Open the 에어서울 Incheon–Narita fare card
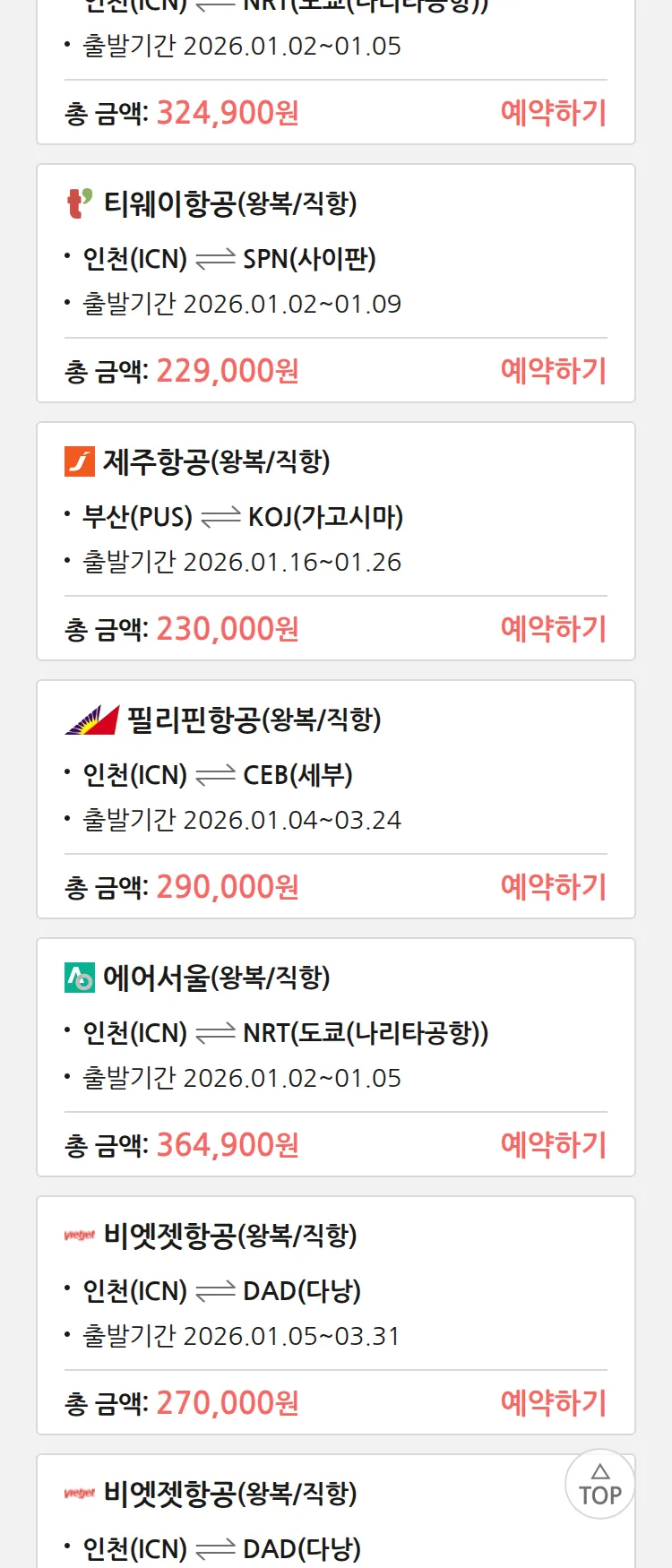The width and height of the screenshot is (672, 1568). click(335, 1034)
